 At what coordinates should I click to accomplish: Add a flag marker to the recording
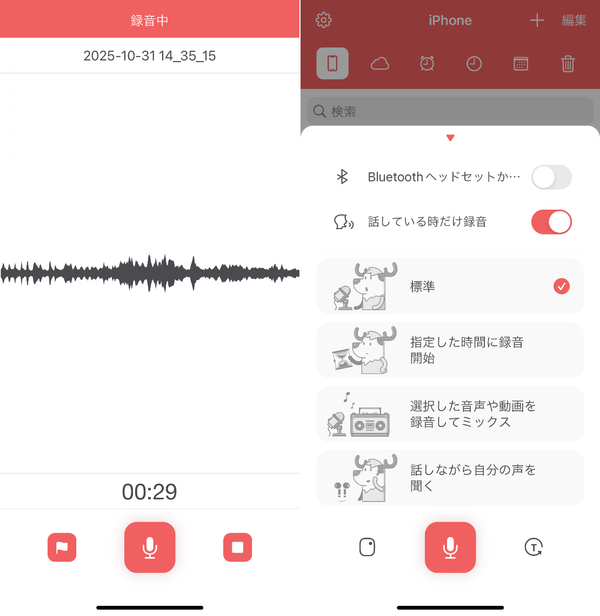(62, 547)
